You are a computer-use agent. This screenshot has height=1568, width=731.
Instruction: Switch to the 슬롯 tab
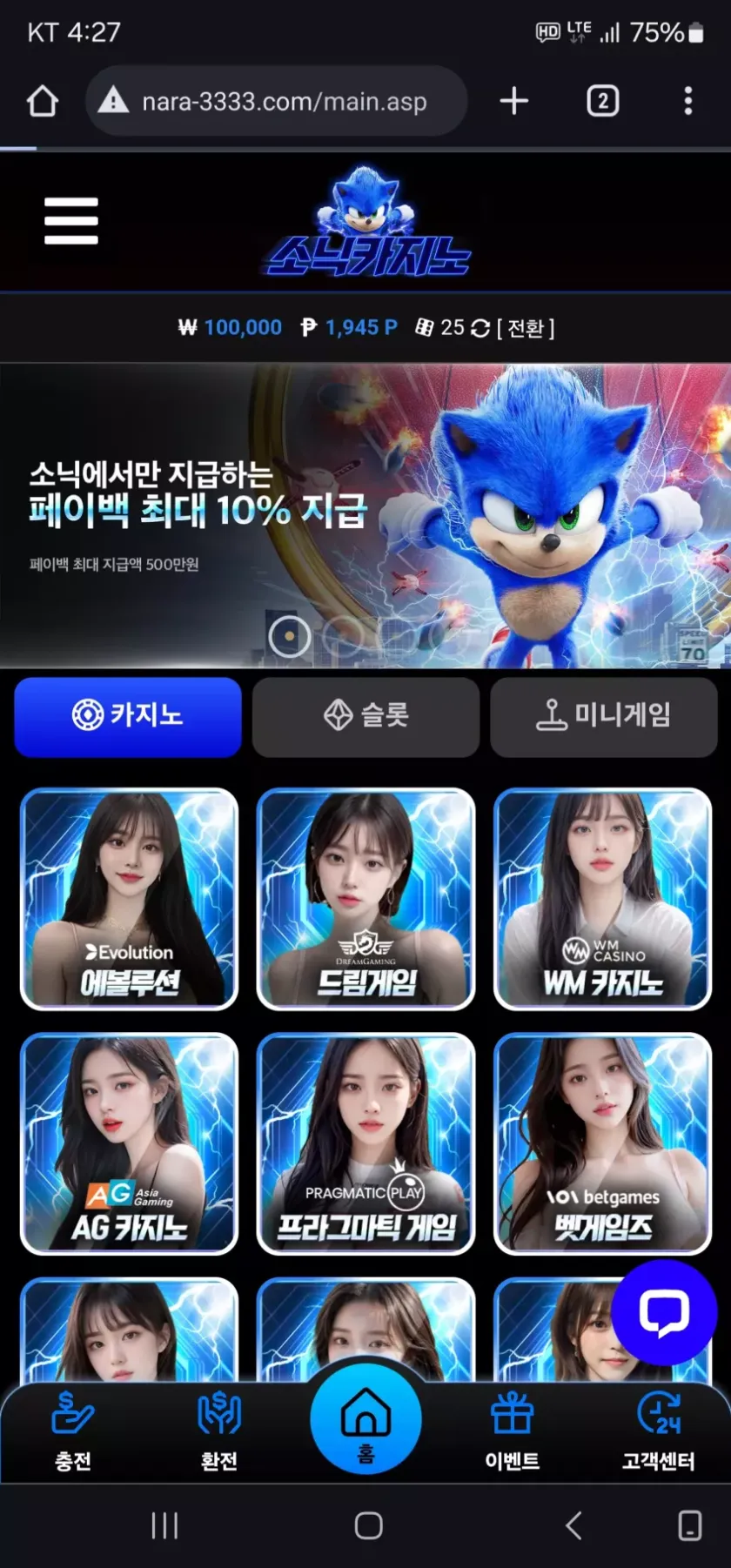pyautogui.click(x=365, y=716)
